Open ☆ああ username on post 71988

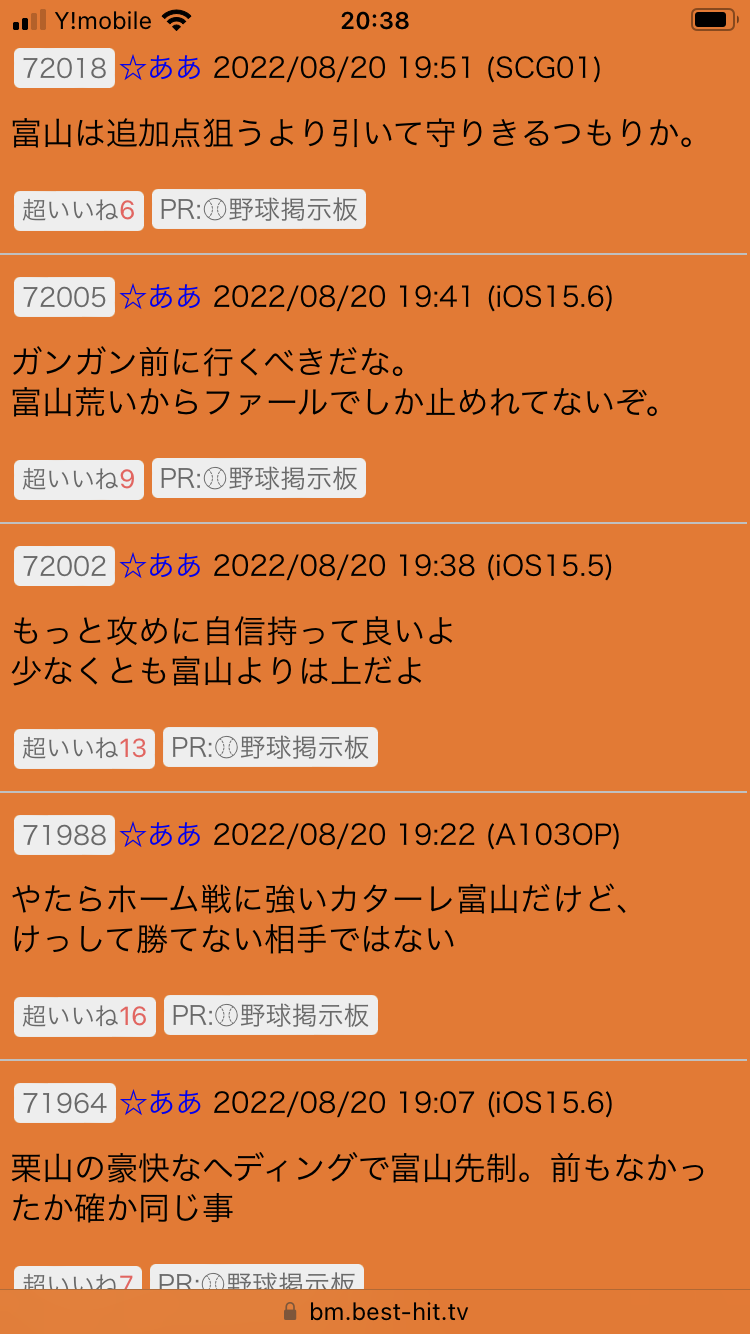click(x=161, y=835)
